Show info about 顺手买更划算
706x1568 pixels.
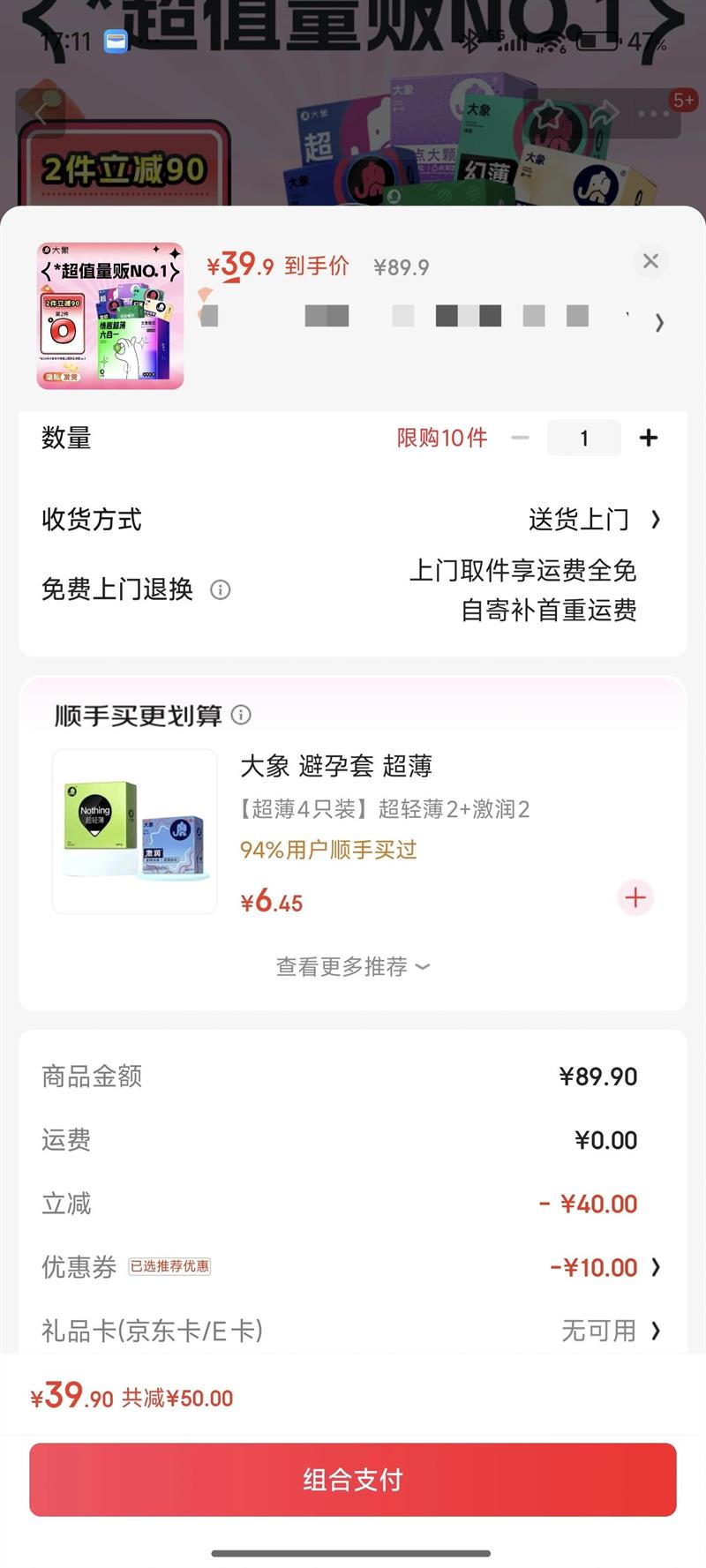(241, 715)
